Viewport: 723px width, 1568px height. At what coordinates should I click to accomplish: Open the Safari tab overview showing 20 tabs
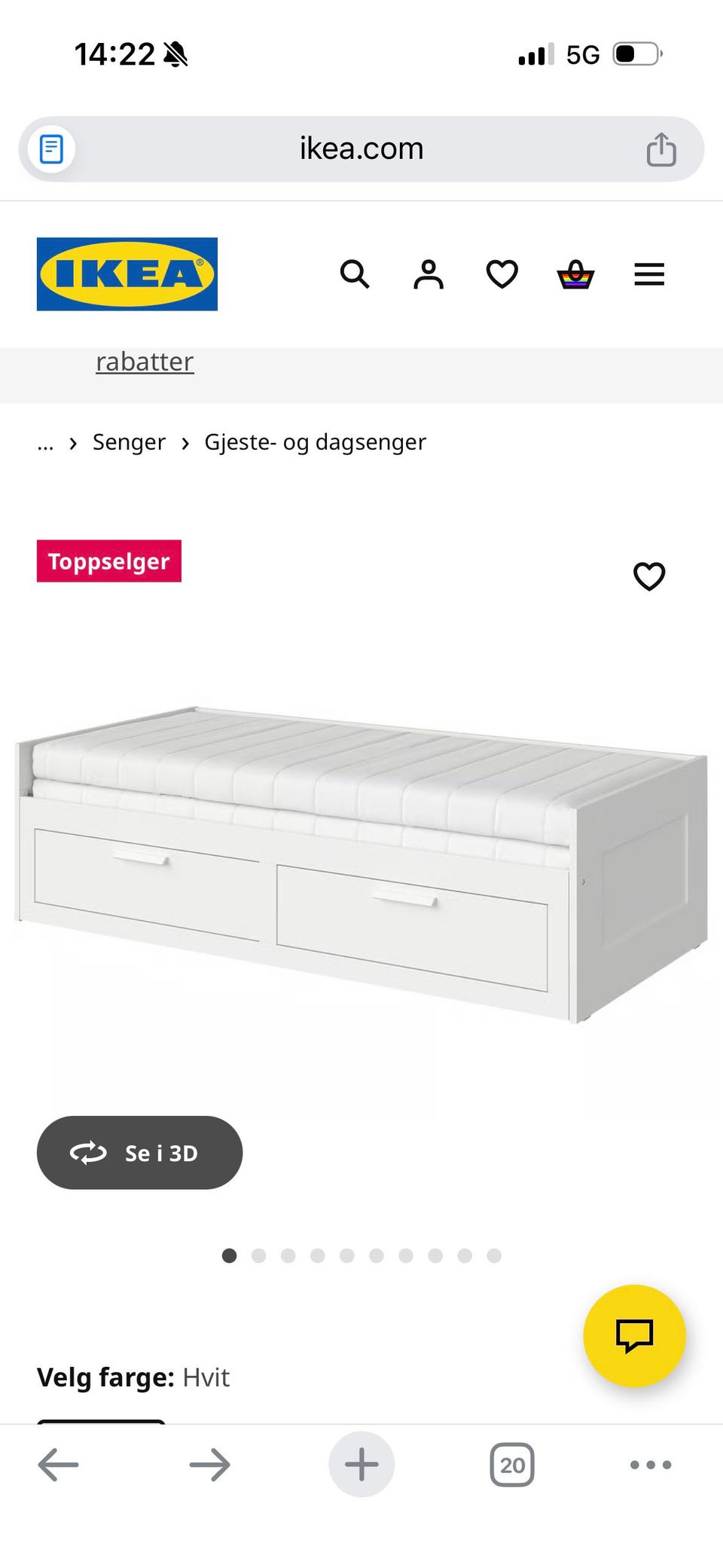pos(512,1465)
